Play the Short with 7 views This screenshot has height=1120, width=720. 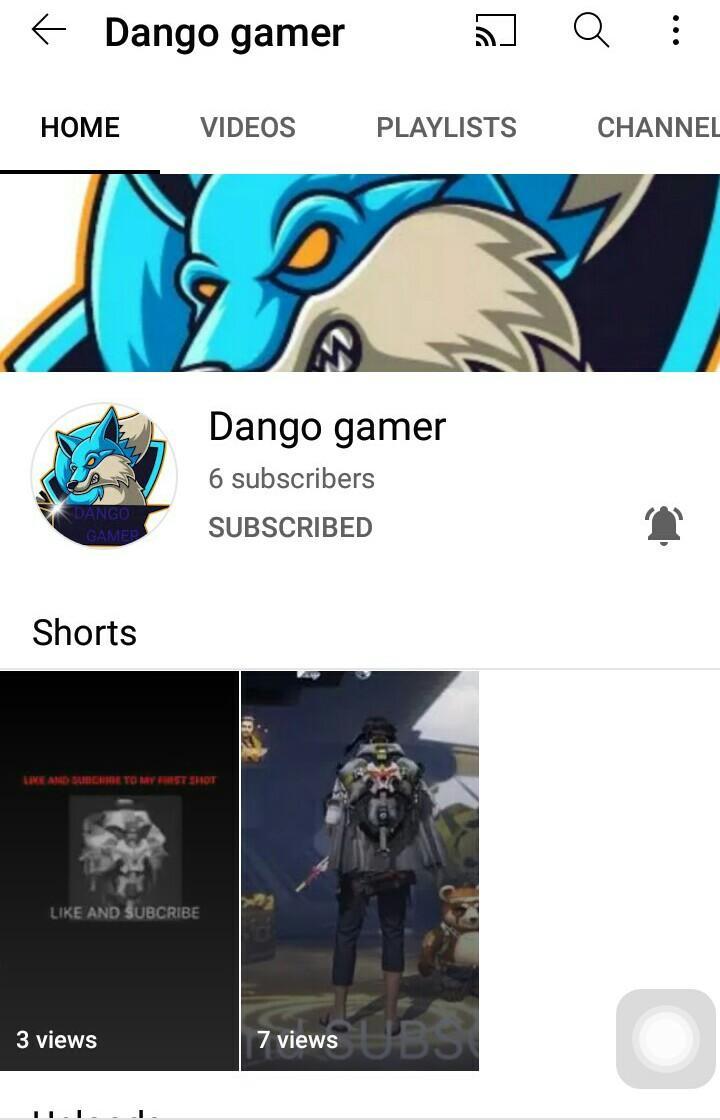(x=360, y=870)
